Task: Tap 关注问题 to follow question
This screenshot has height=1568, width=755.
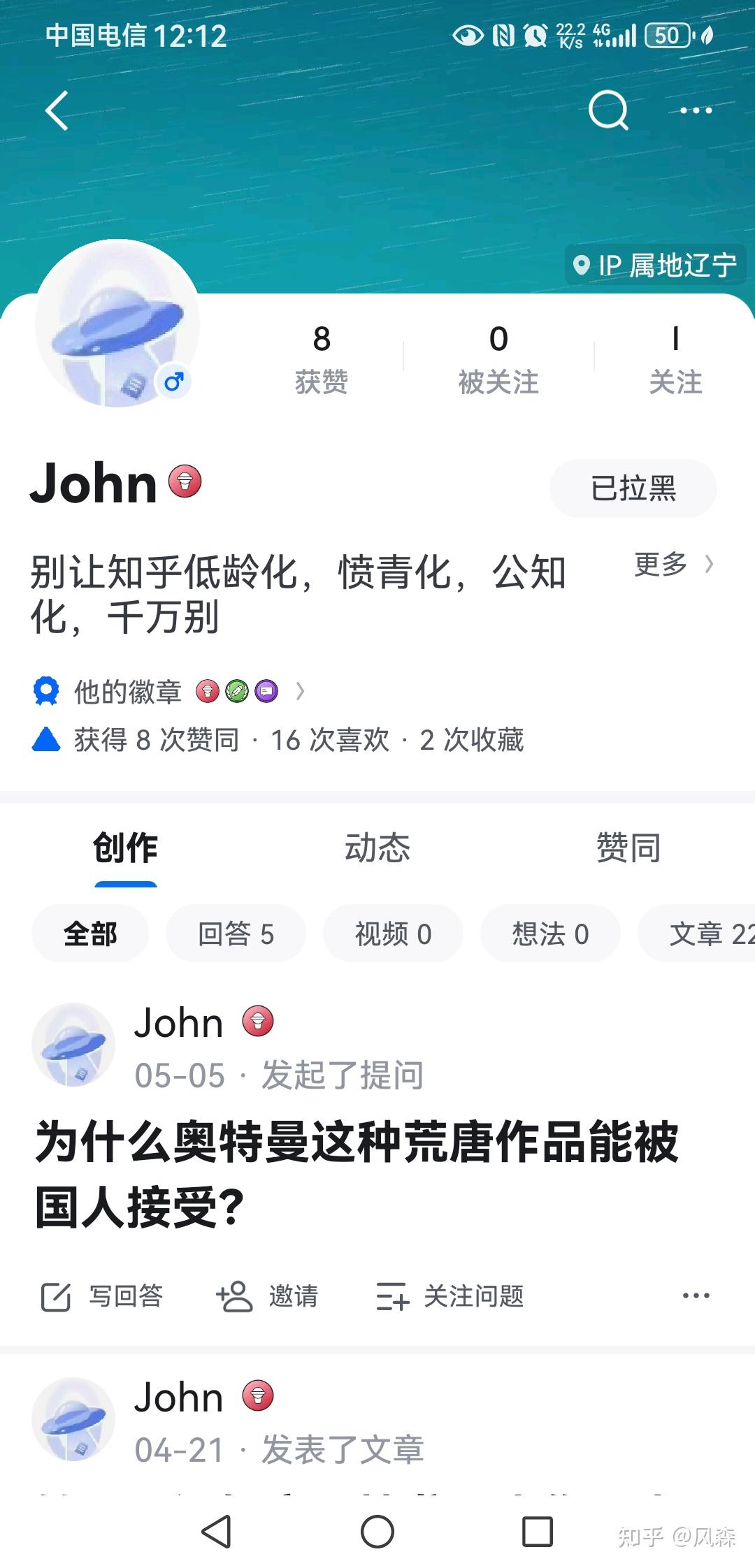Action: click(450, 1296)
